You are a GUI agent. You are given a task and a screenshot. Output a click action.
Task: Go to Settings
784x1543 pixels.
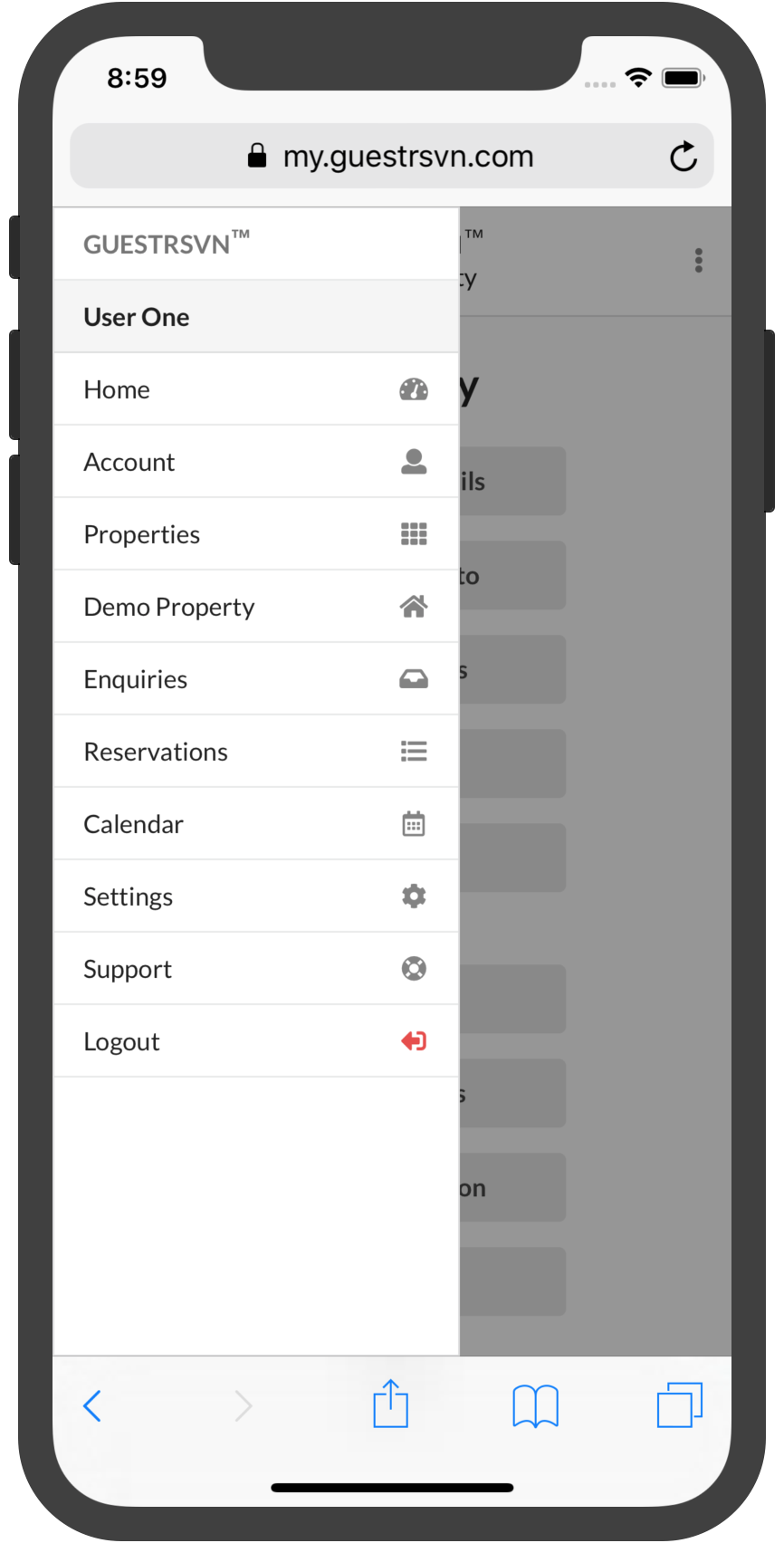coord(256,896)
